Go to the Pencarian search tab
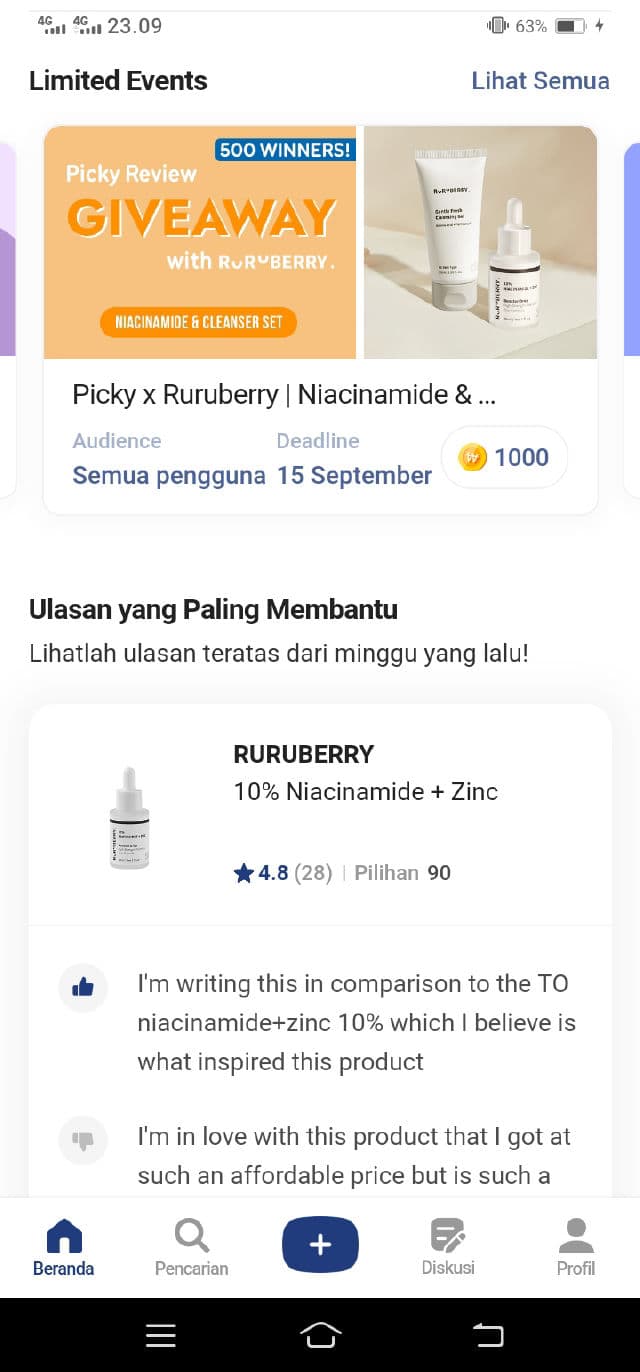The width and height of the screenshot is (640, 1372). tap(191, 1247)
